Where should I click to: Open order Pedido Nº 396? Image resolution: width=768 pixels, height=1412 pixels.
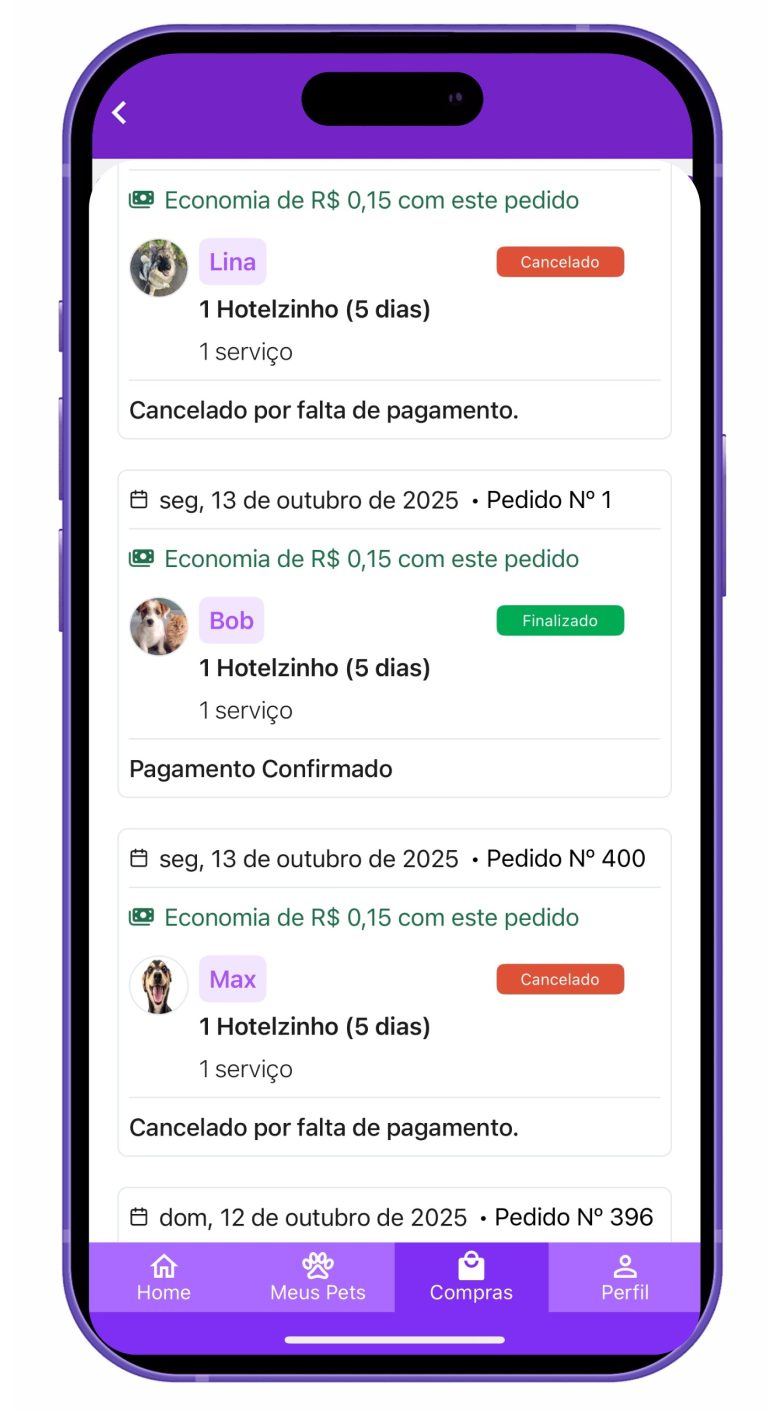(x=394, y=1217)
